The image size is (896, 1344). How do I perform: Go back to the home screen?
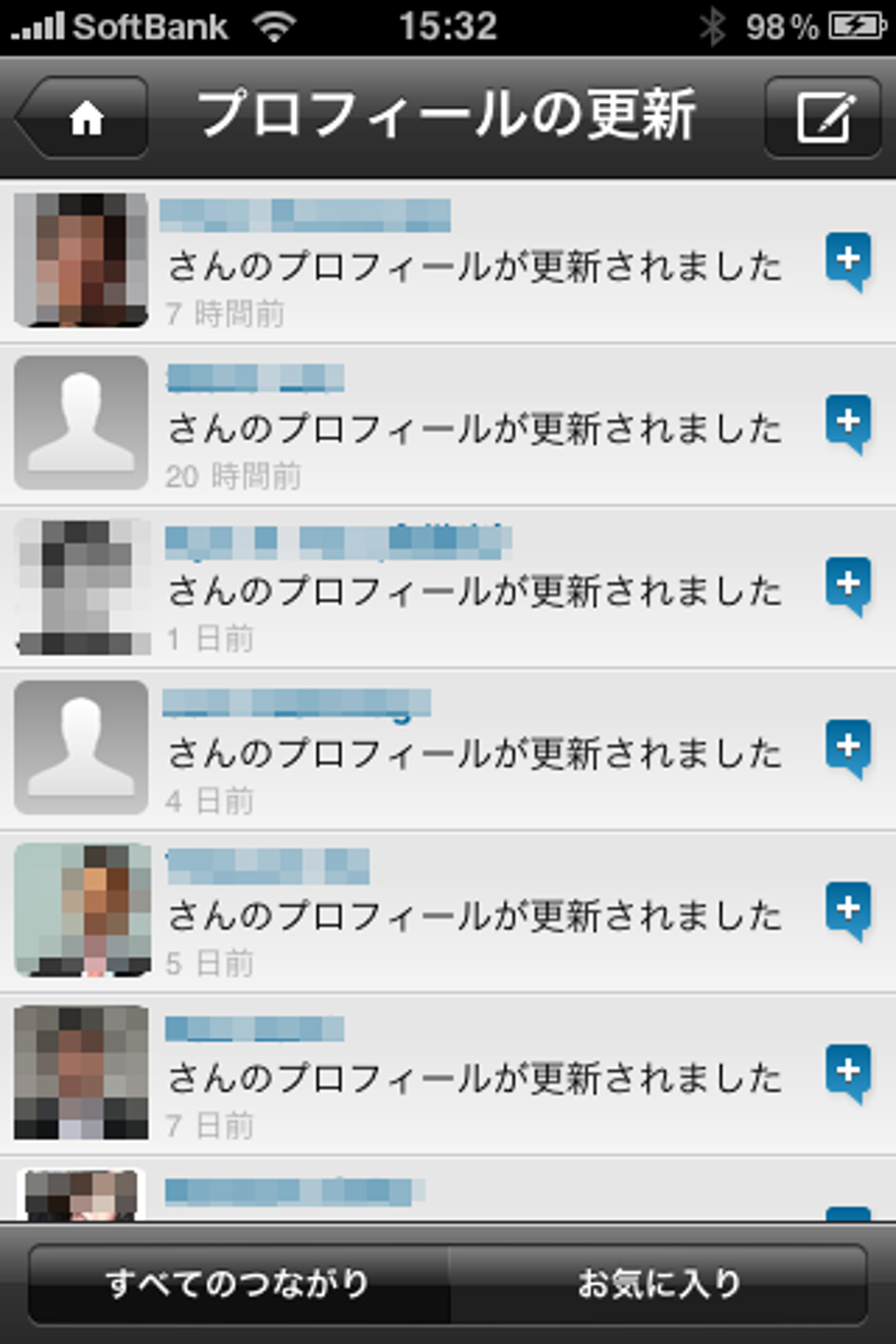point(83,118)
